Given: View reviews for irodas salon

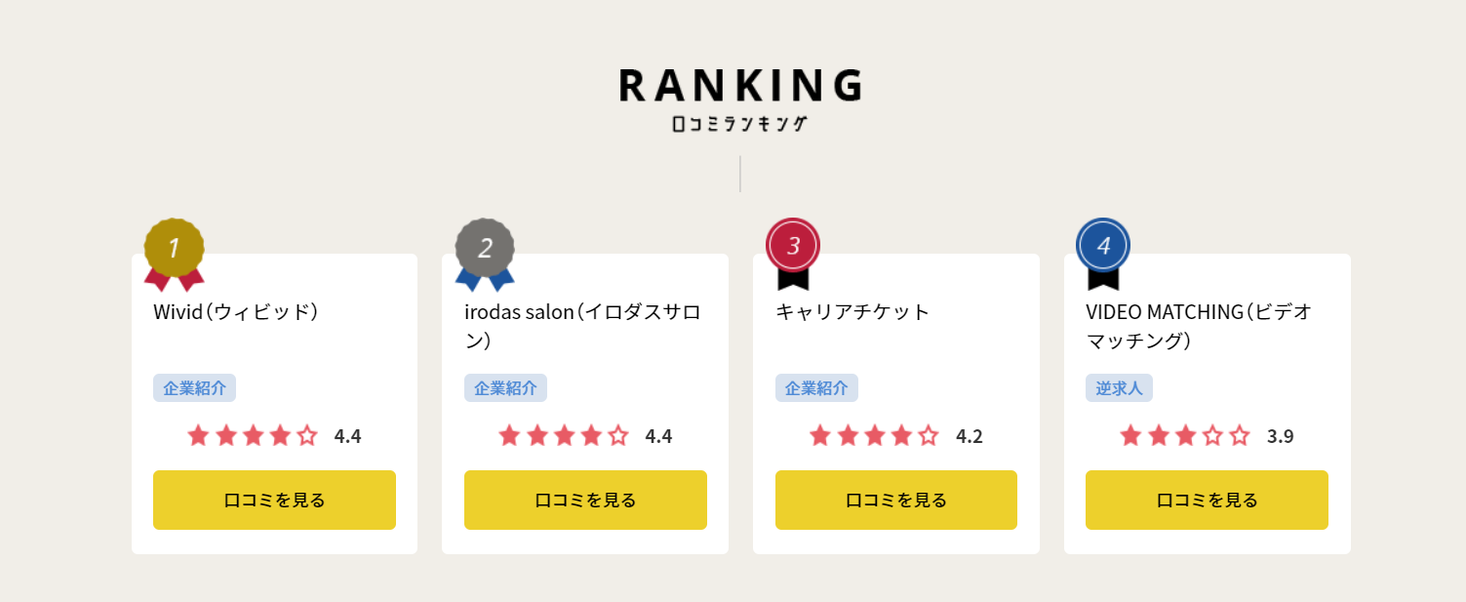Looking at the screenshot, I should [585, 500].
